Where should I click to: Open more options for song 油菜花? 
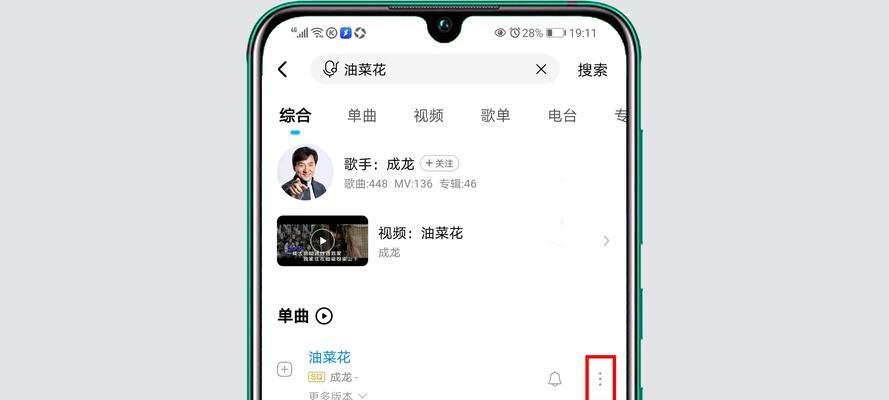click(600, 378)
